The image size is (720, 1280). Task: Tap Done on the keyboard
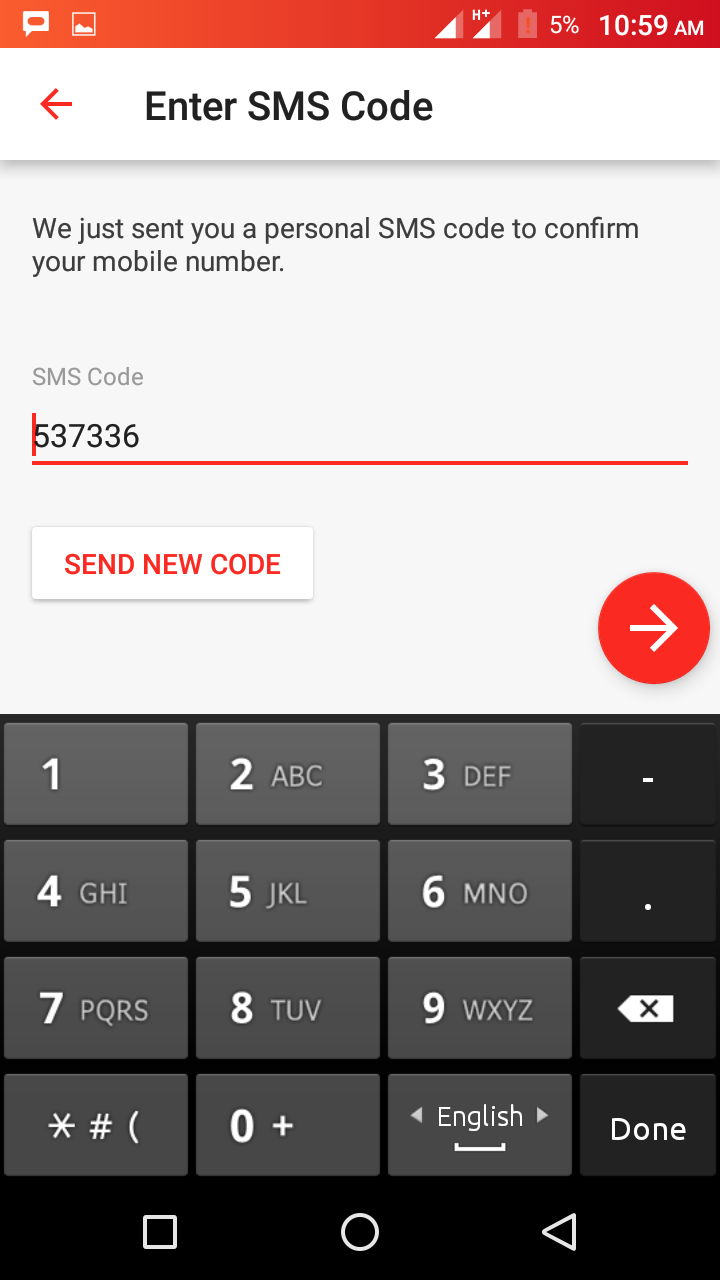[x=647, y=1127]
